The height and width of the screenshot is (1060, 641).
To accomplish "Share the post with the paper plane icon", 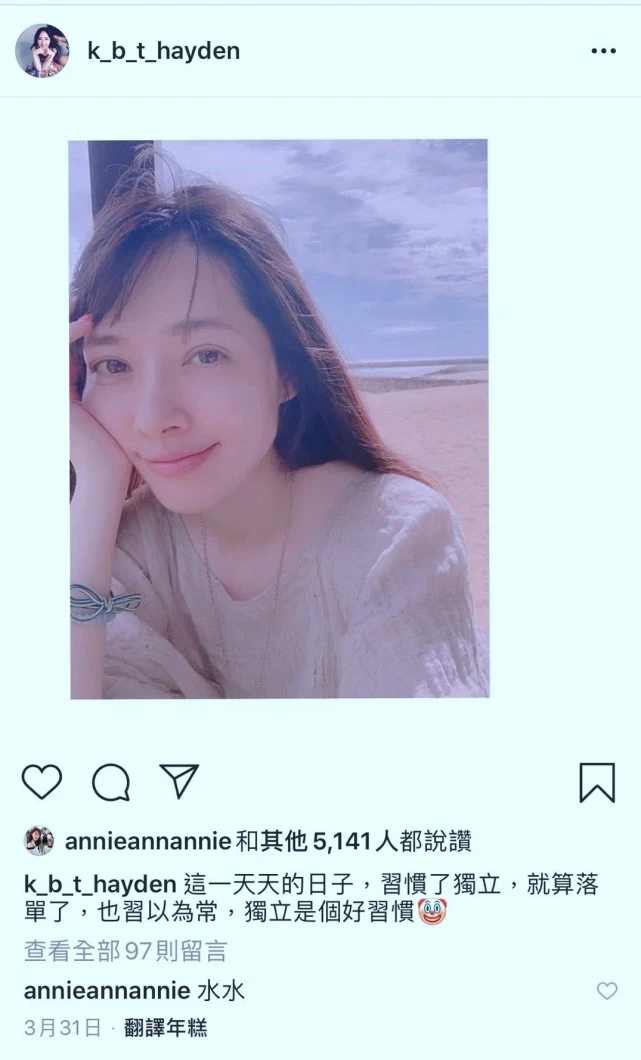I will click(x=179, y=781).
